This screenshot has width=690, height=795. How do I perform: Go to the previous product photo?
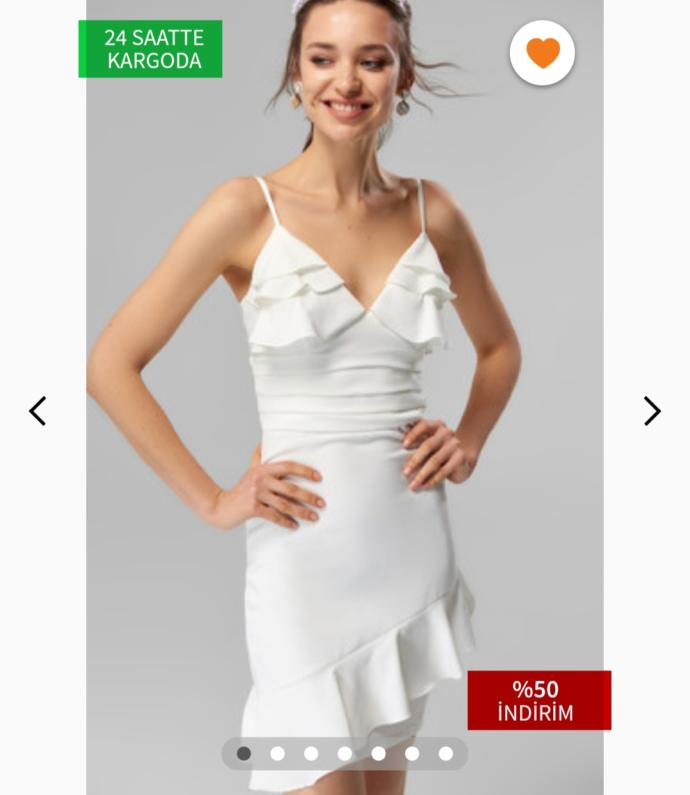[37, 411]
